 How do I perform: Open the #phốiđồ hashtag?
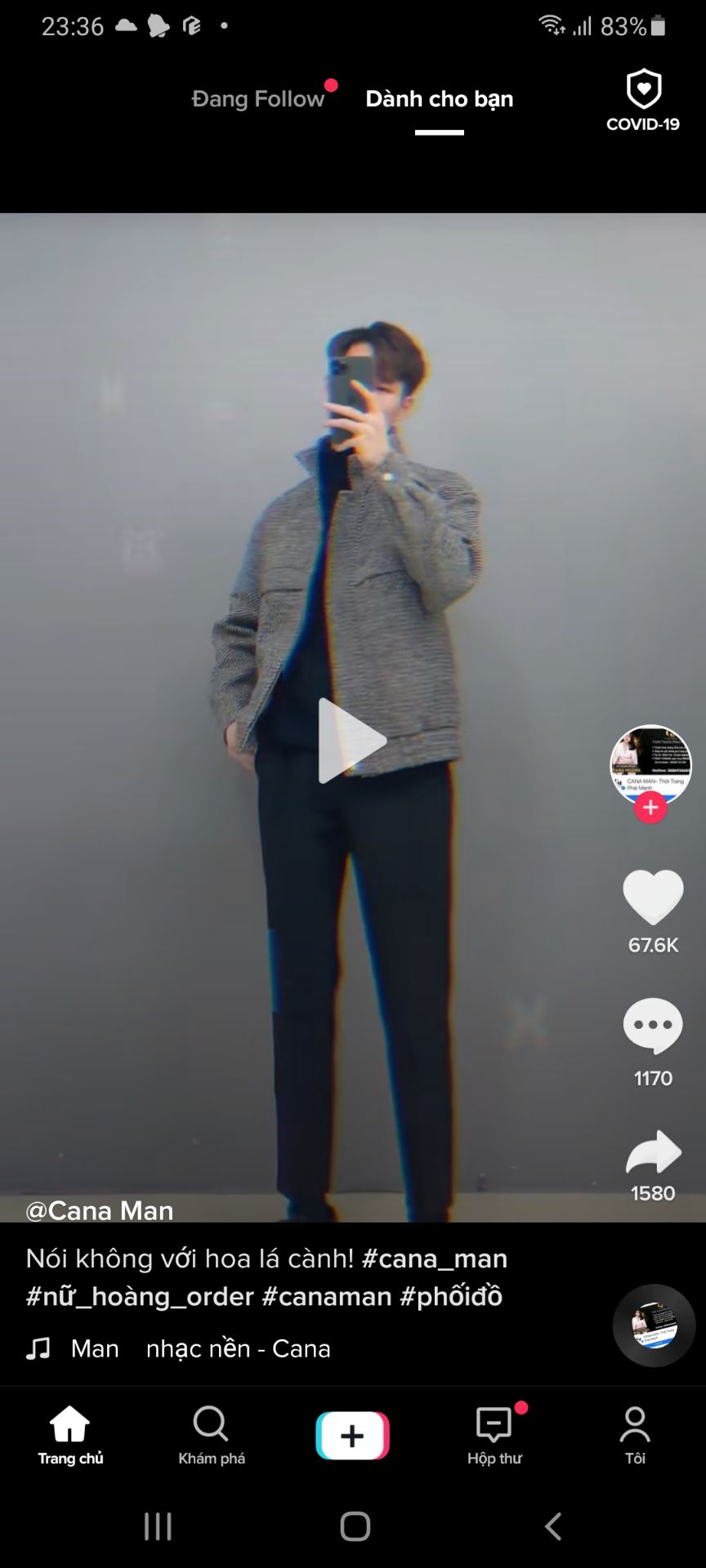(451, 1297)
